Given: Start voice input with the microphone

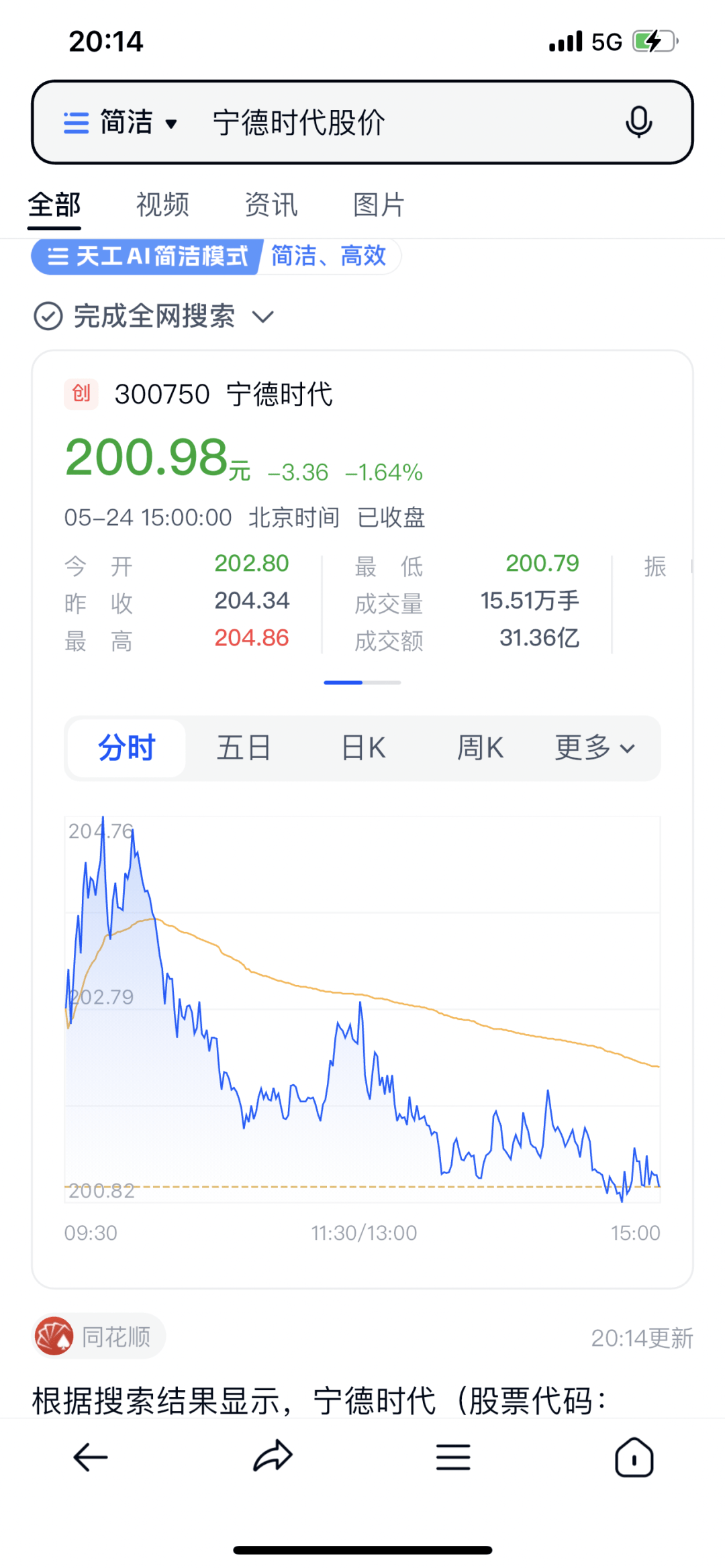Looking at the screenshot, I should tap(638, 122).
